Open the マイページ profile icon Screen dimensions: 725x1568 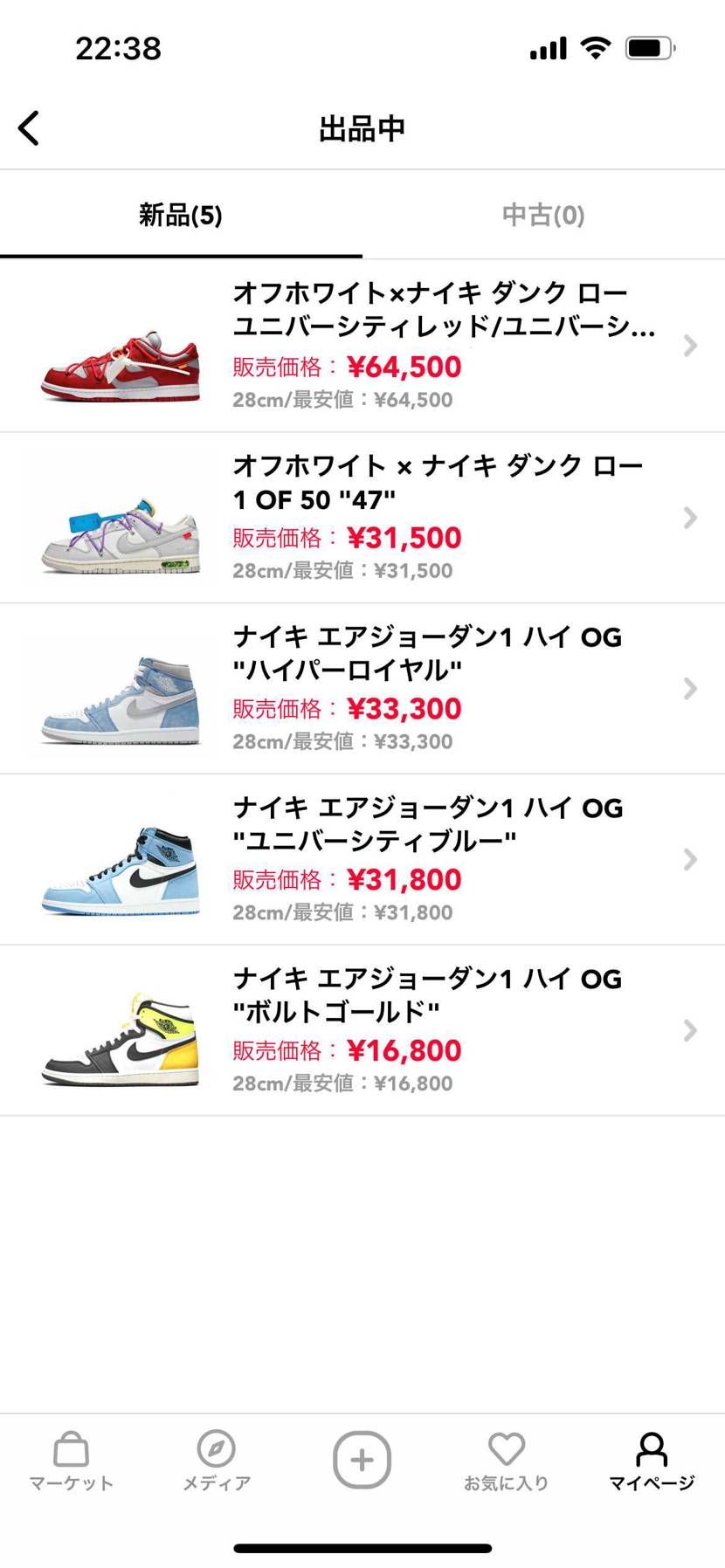point(652,1450)
